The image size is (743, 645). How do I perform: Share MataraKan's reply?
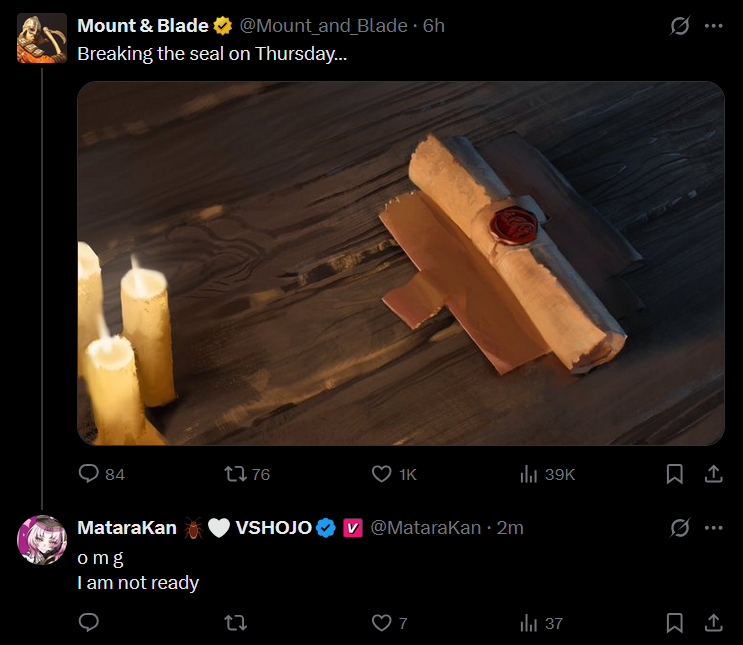coord(713,623)
